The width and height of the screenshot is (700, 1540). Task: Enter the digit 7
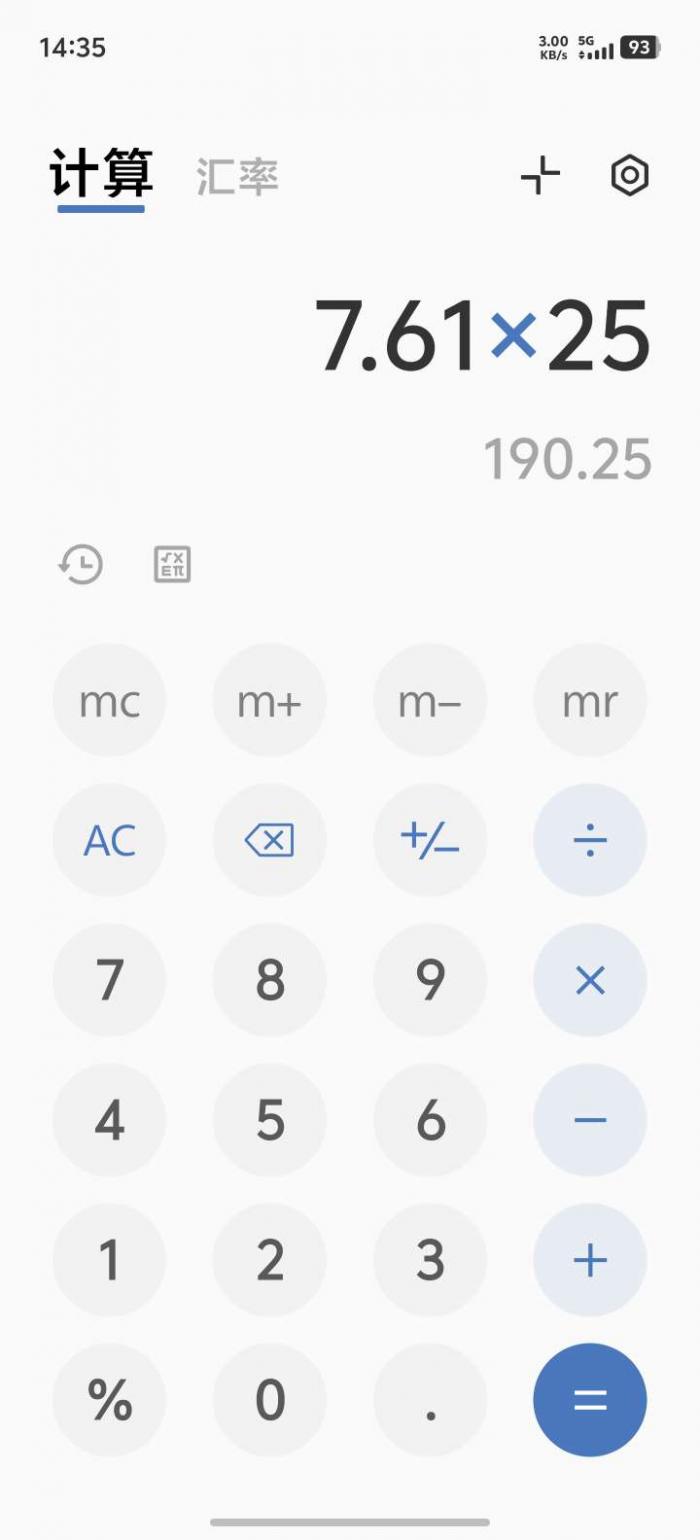(110, 981)
